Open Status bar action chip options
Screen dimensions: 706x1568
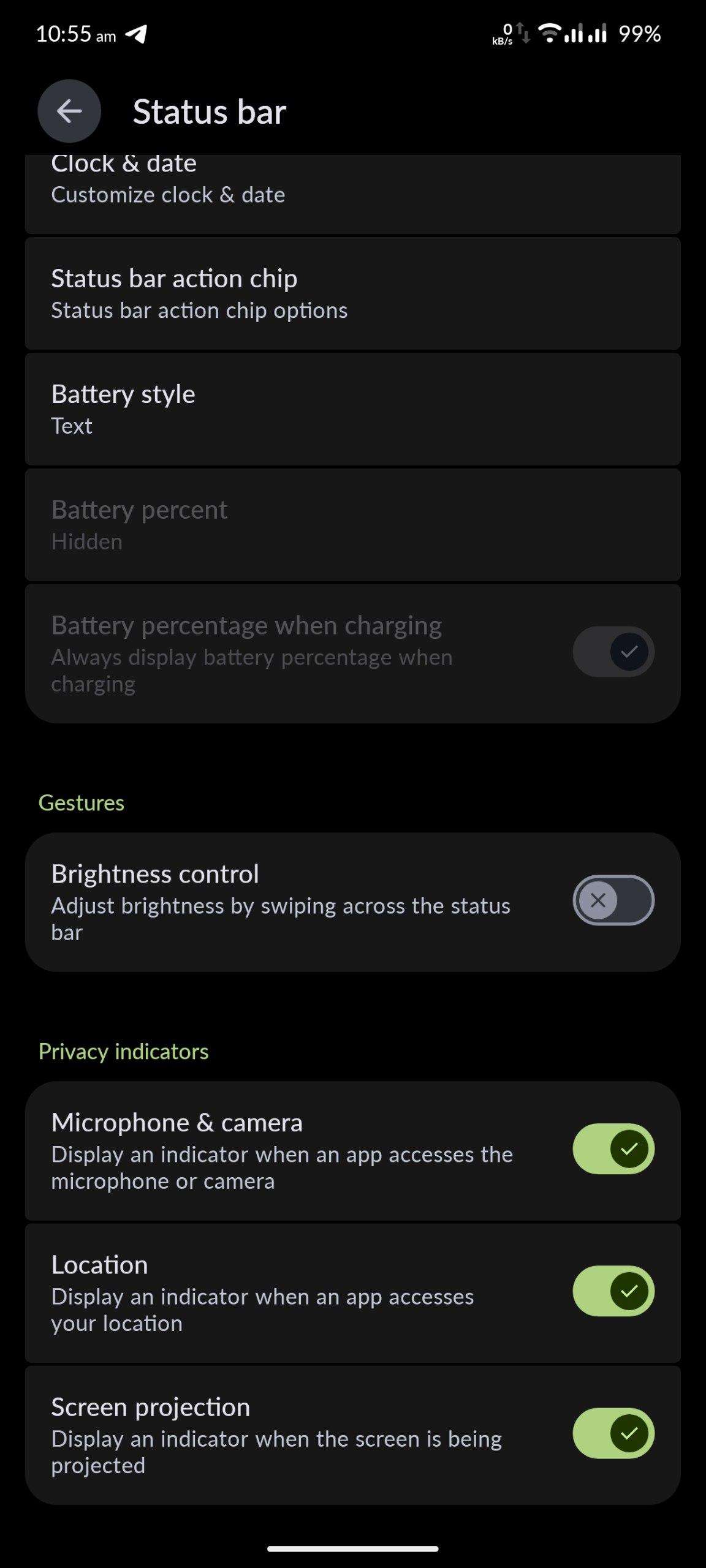point(352,293)
